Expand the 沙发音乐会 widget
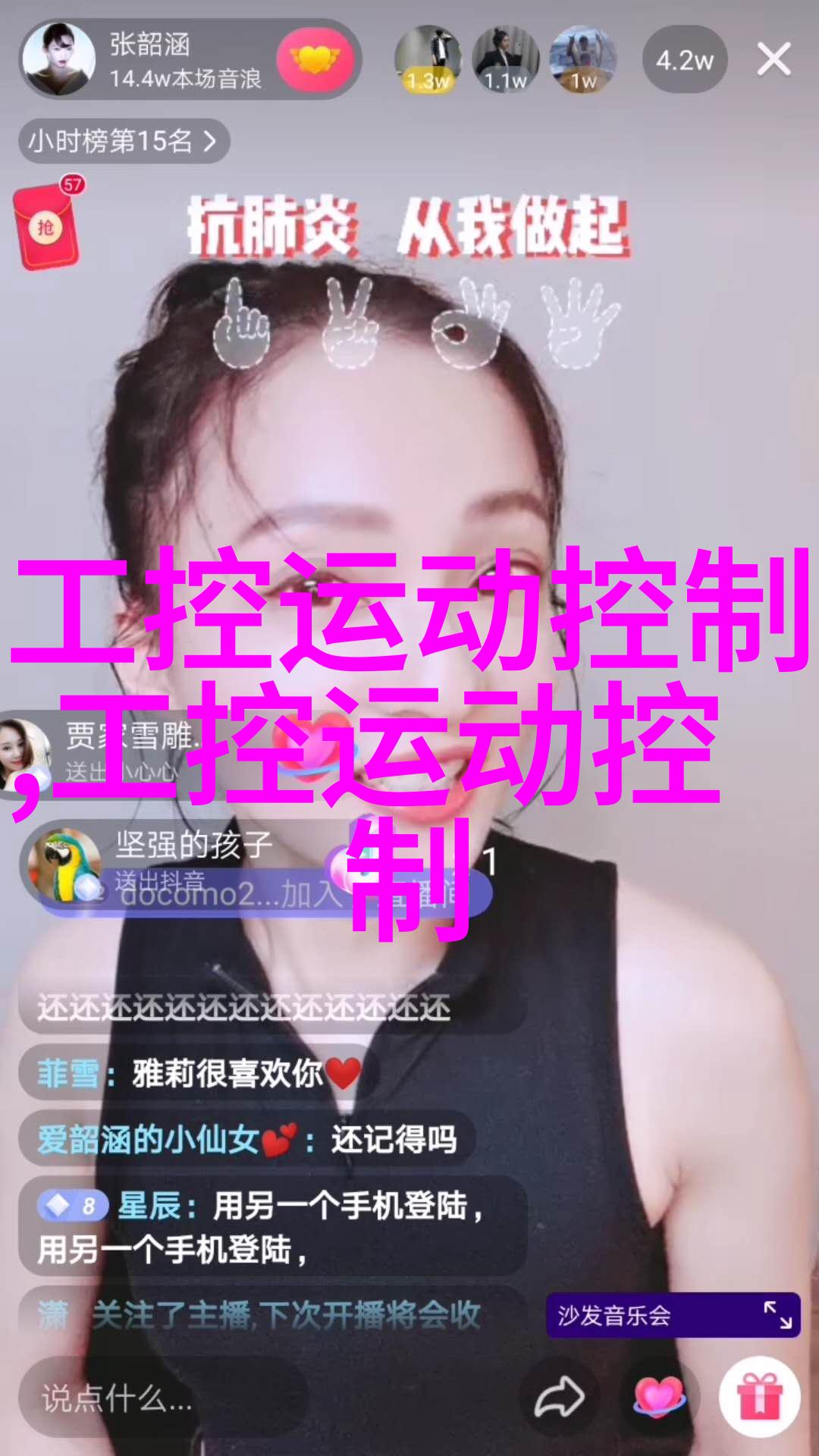Viewport: 819px width, 1456px height. click(778, 1314)
